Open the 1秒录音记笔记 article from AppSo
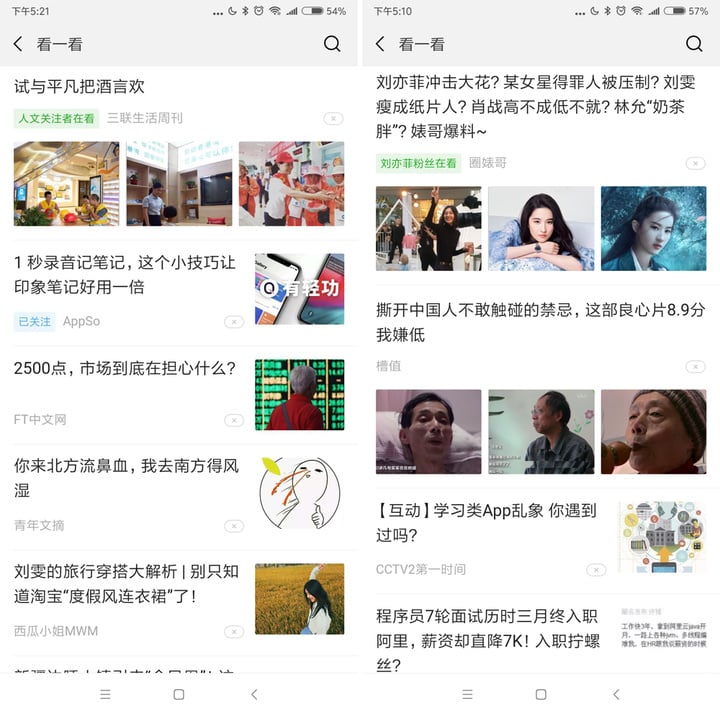The width and height of the screenshot is (720, 716). [125, 274]
